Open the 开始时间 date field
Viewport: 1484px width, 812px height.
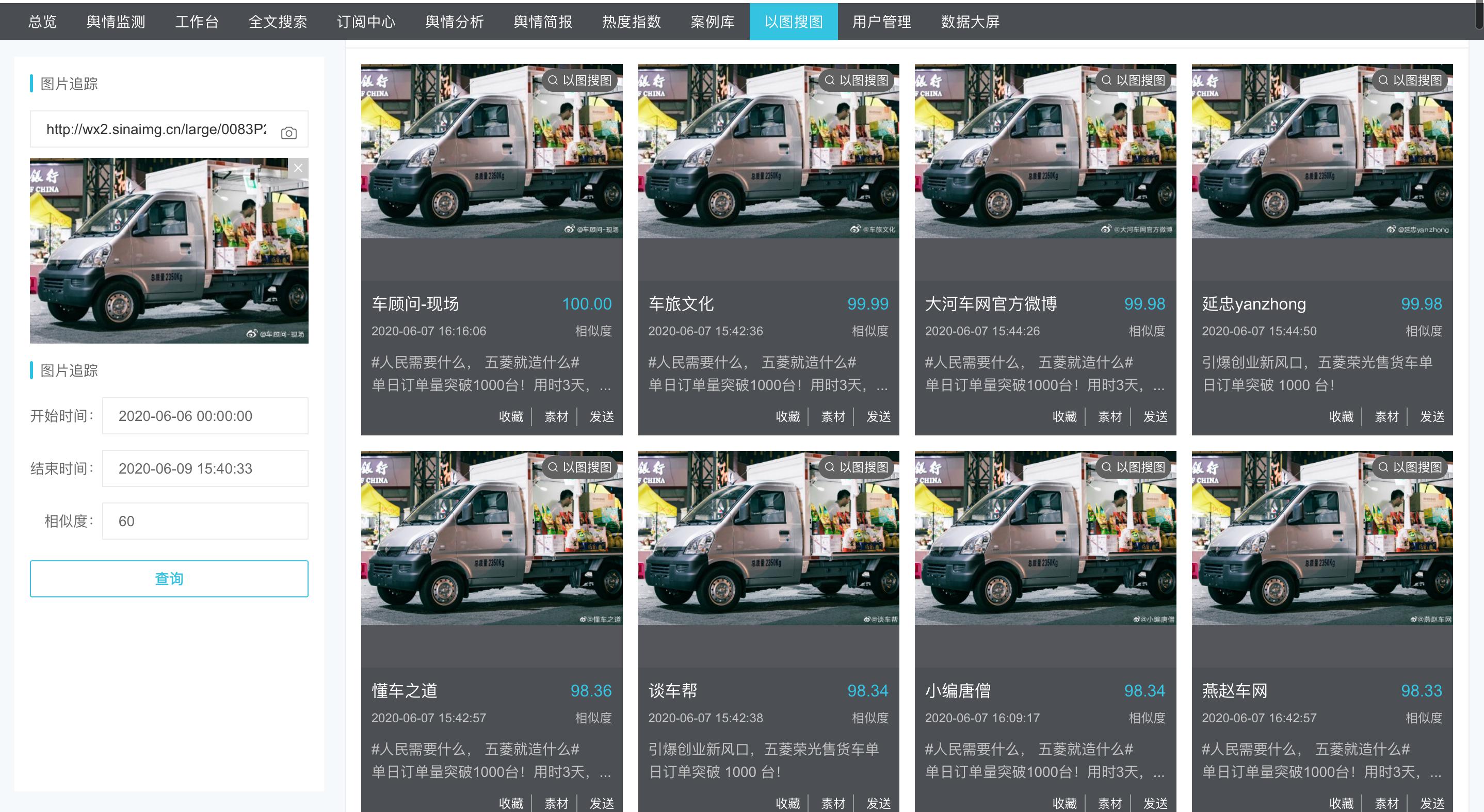click(205, 416)
